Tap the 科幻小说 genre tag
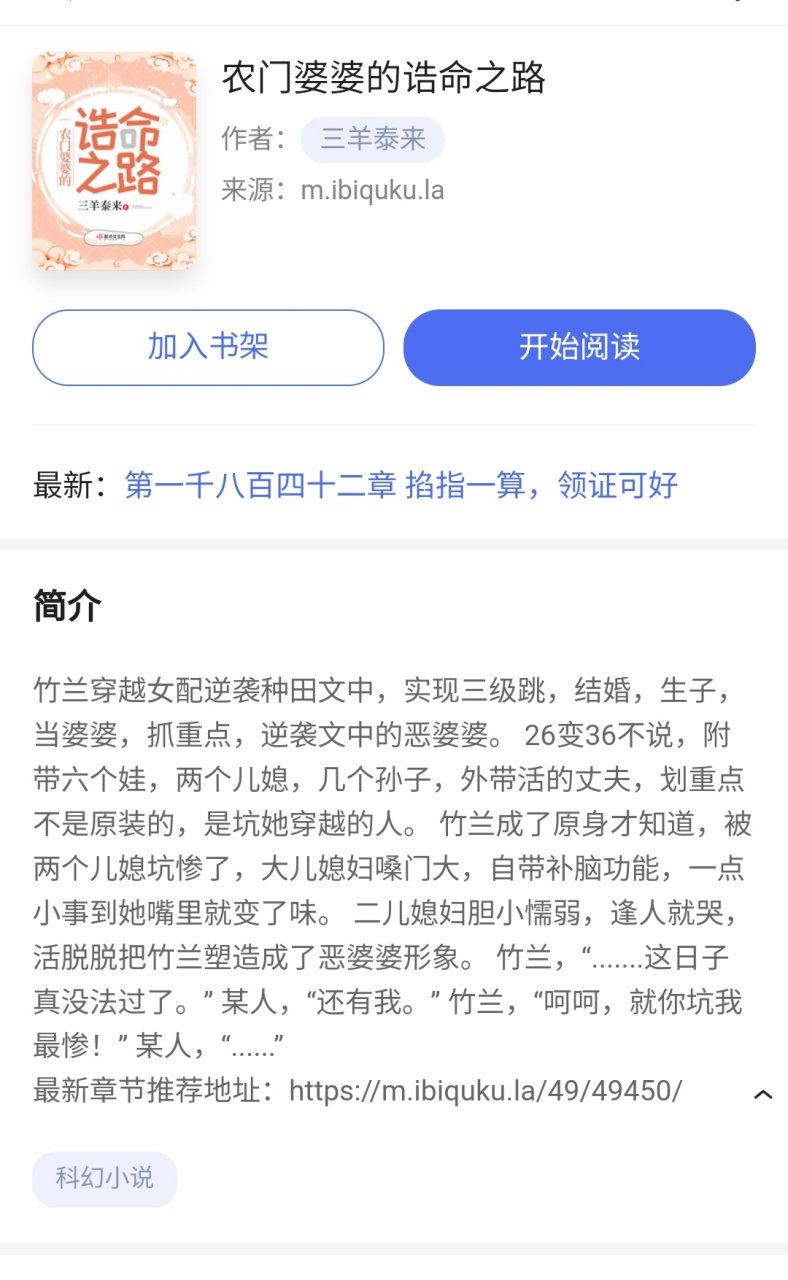The height and width of the screenshot is (1280, 788). (104, 1179)
